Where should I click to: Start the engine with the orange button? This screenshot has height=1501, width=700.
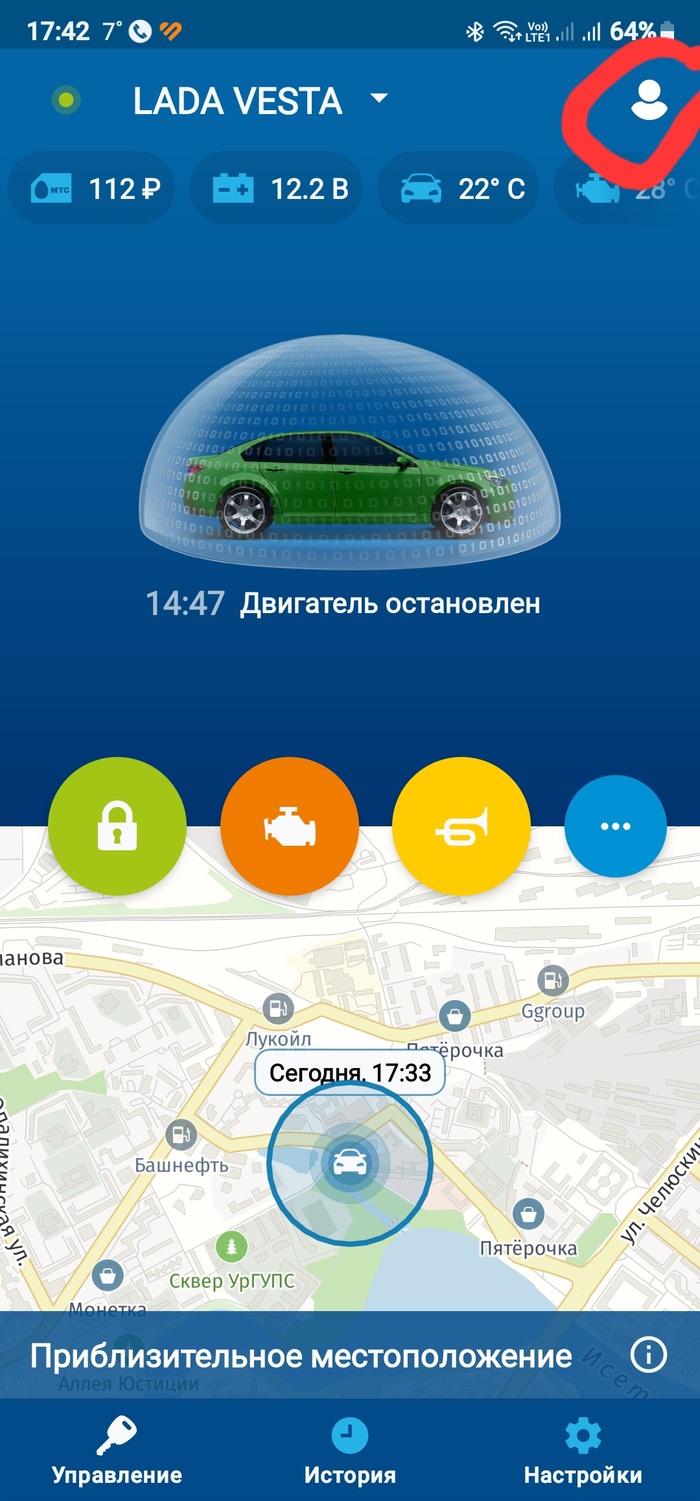pos(289,825)
